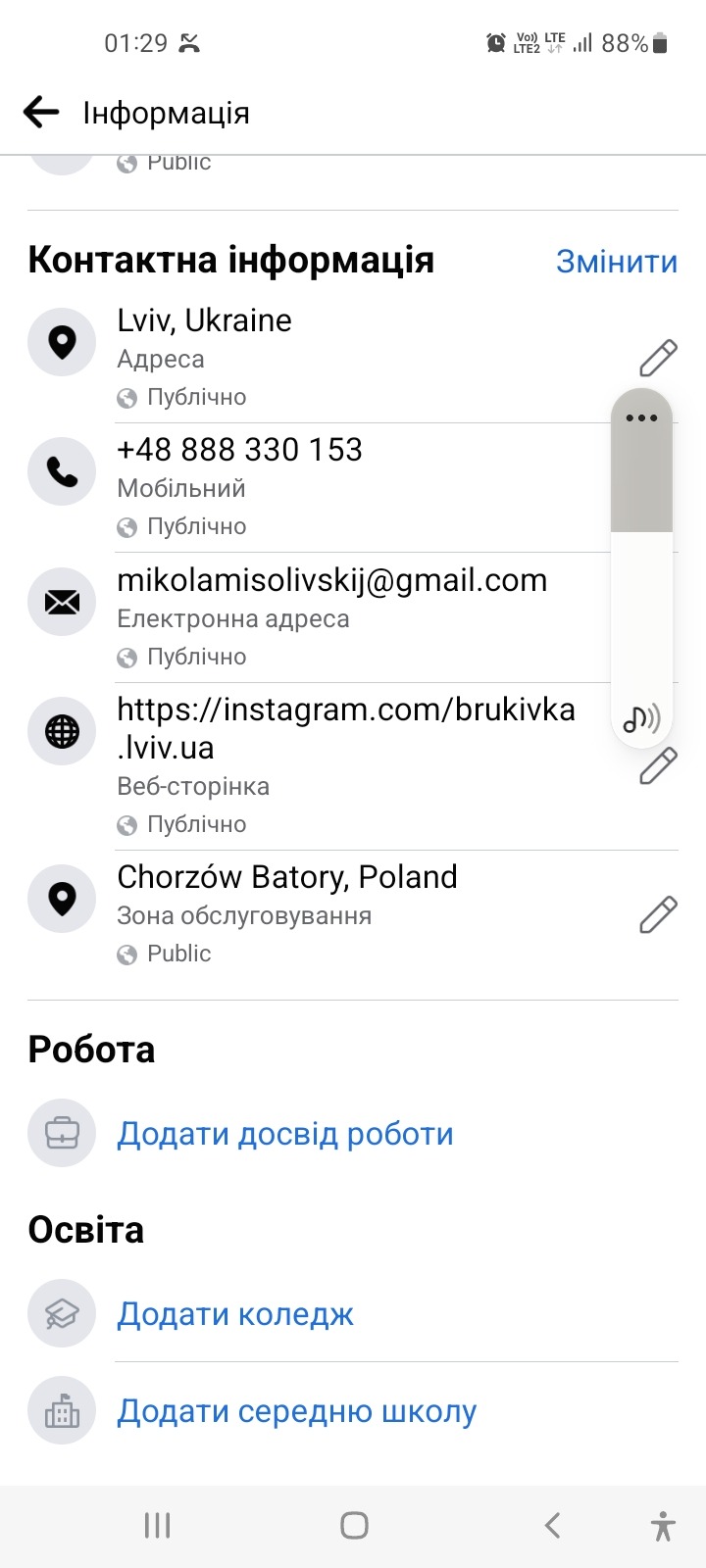The width and height of the screenshot is (706, 1568).
Task: Open Змінити for contact information
Action: point(617,261)
